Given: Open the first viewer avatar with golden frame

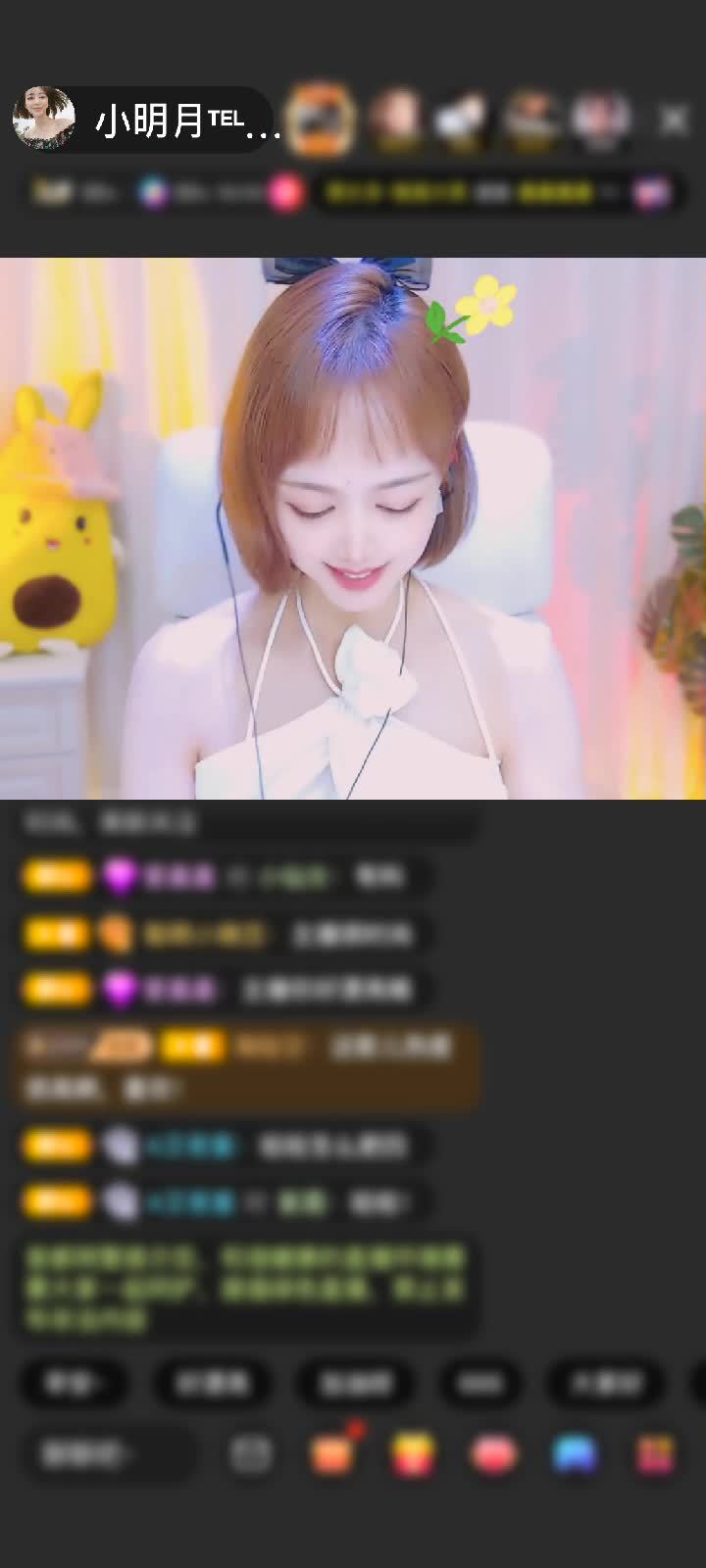Looking at the screenshot, I should click(x=321, y=119).
